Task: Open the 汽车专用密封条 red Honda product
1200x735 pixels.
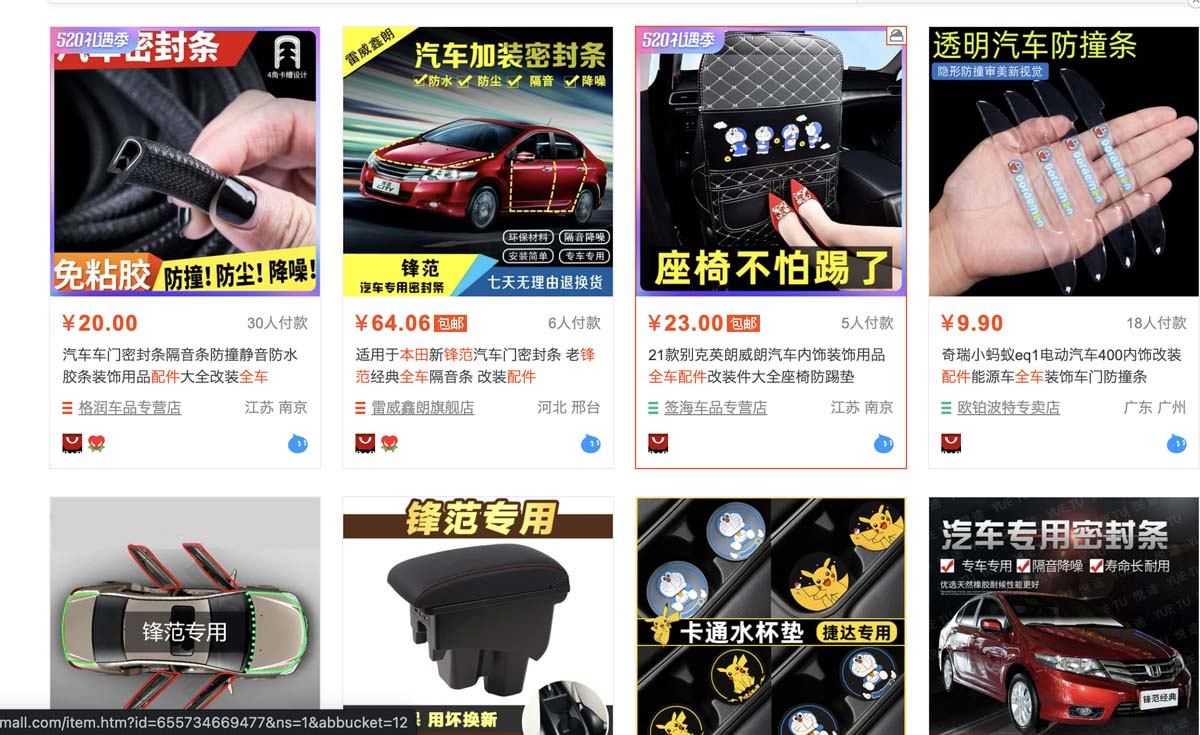Action: [1063, 610]
